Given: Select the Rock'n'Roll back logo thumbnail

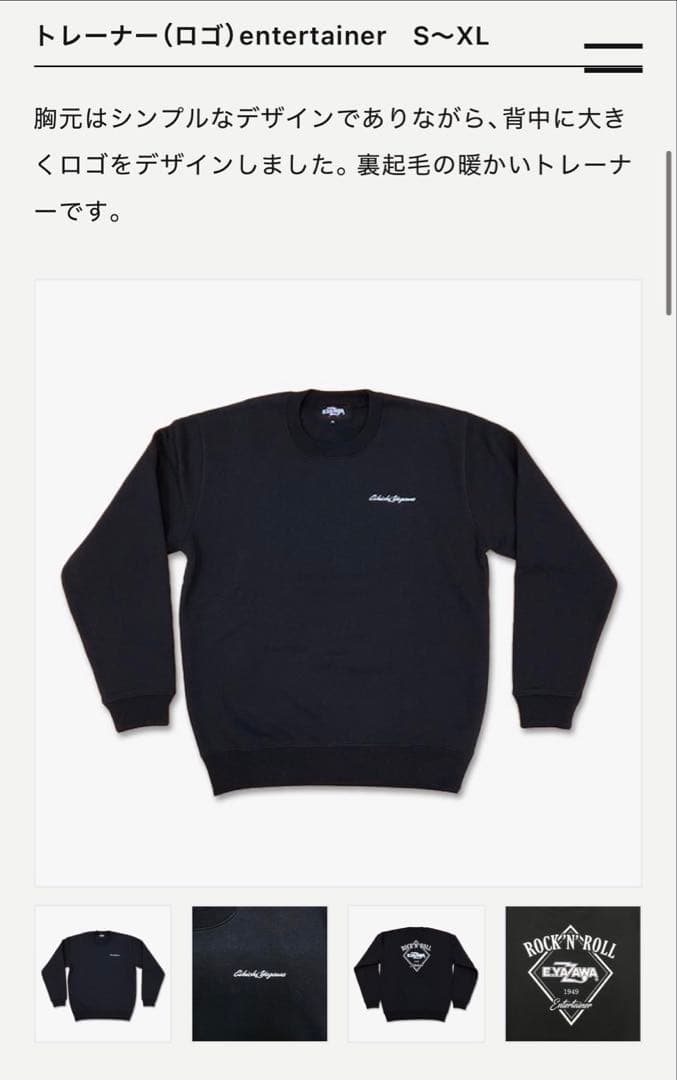Looking at the screenshot, I should (572, 973).
